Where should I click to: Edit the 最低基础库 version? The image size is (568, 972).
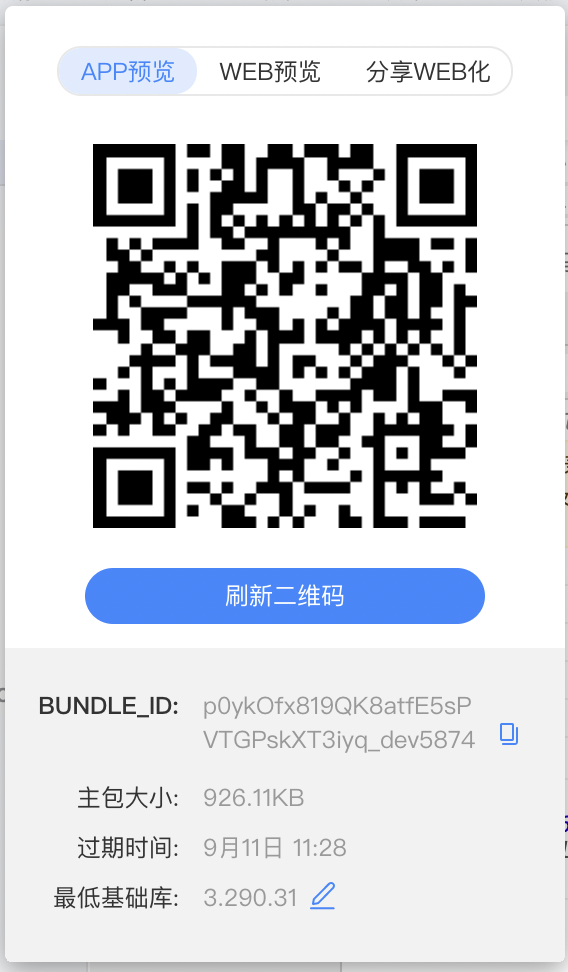322,896
